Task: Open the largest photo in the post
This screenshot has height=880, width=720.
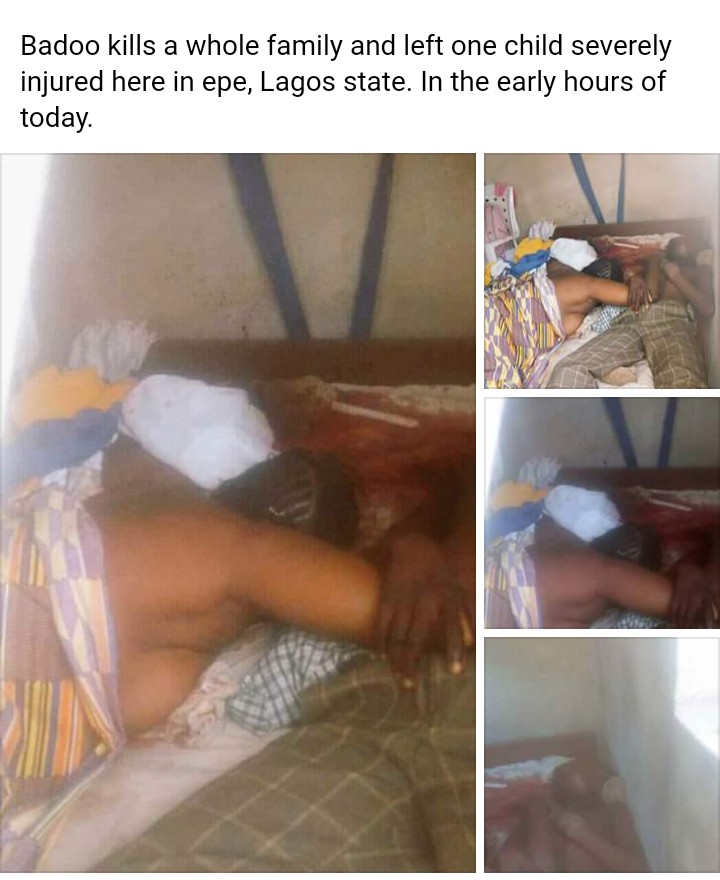Action: (x=238, y=512)
